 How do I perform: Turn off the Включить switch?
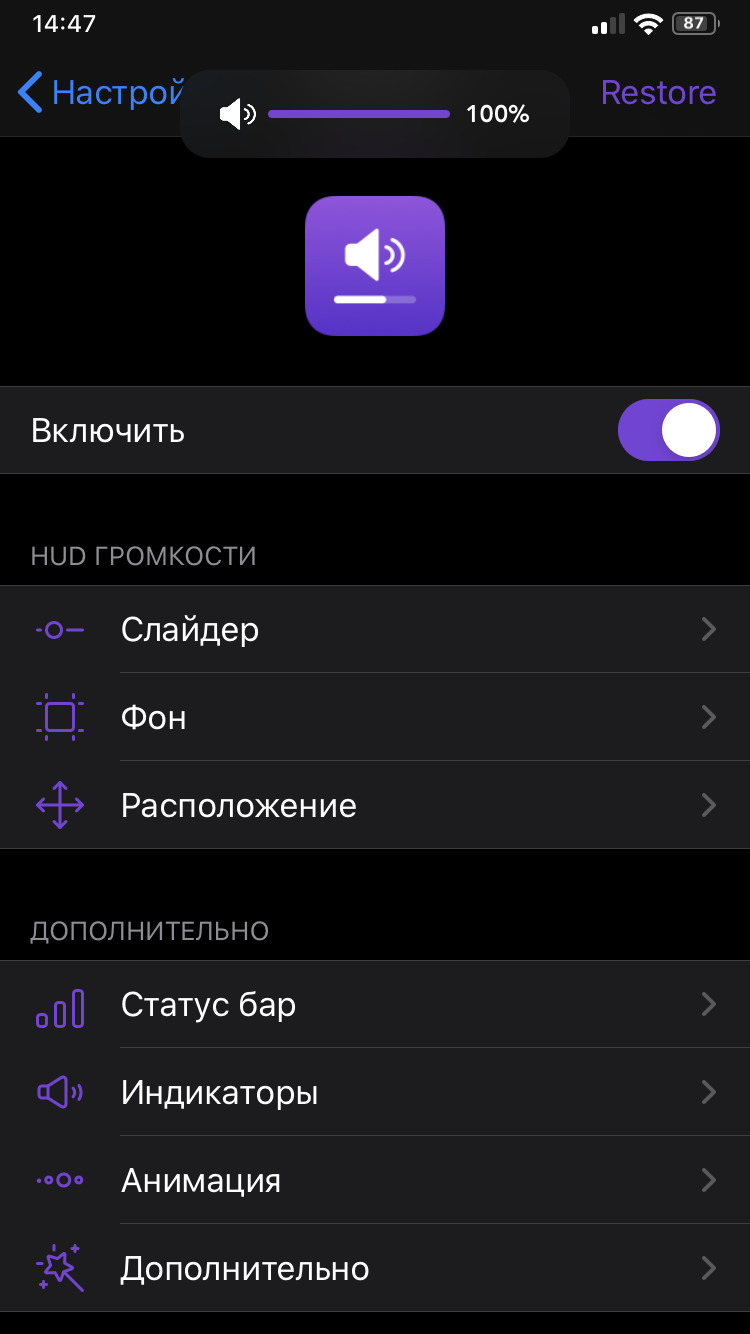click(x=668, y=430)
